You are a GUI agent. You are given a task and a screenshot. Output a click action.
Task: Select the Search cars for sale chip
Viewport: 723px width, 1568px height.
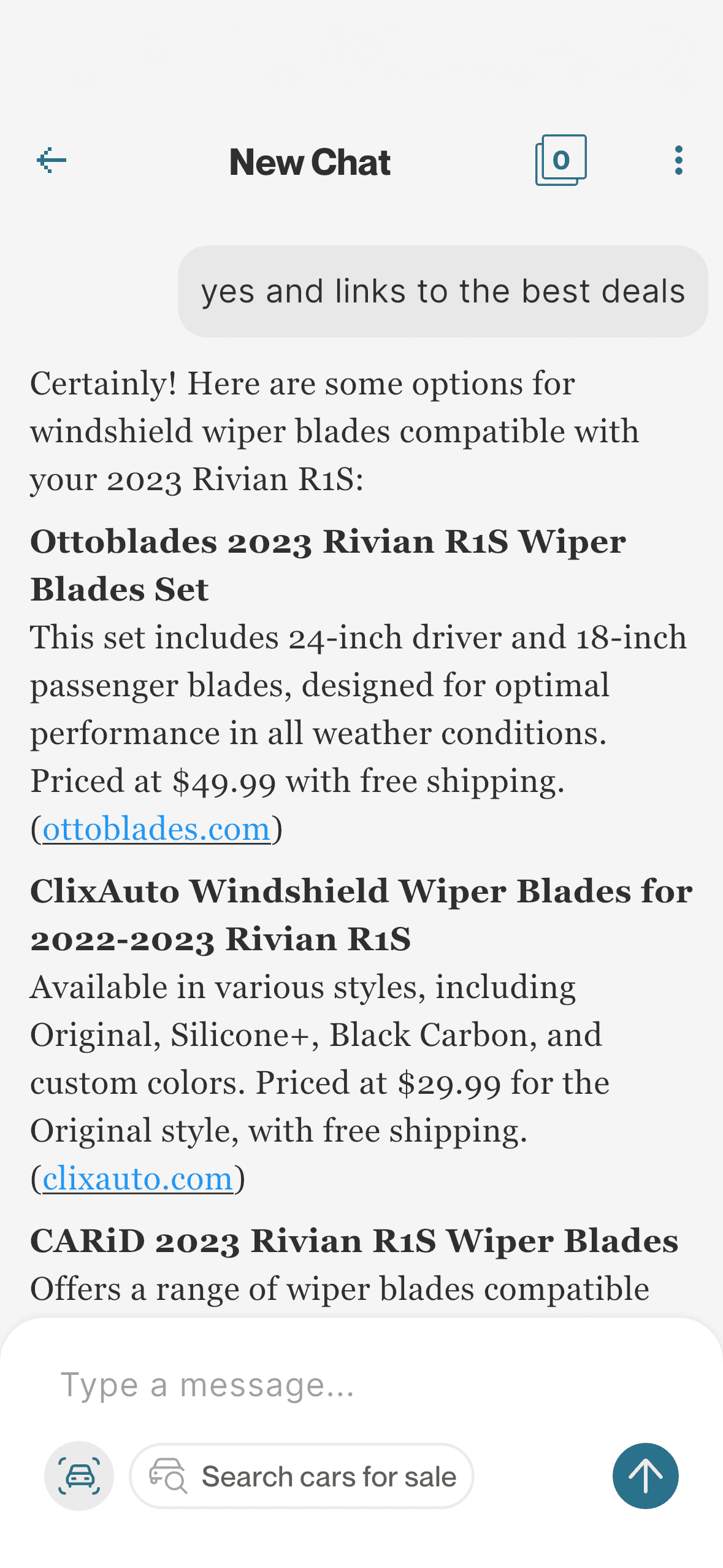click(302, 1476)
